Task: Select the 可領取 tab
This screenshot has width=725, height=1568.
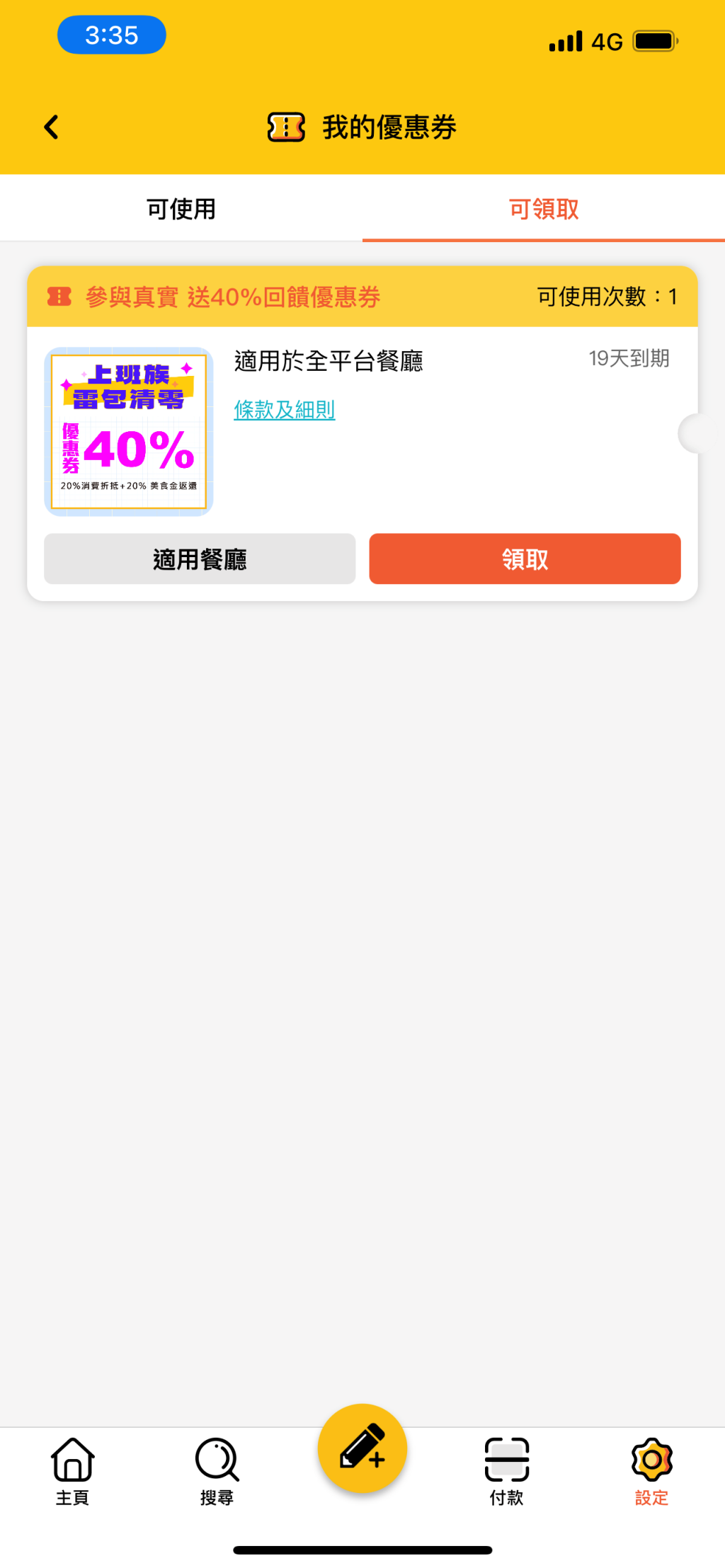Action: tap(543, 209)
